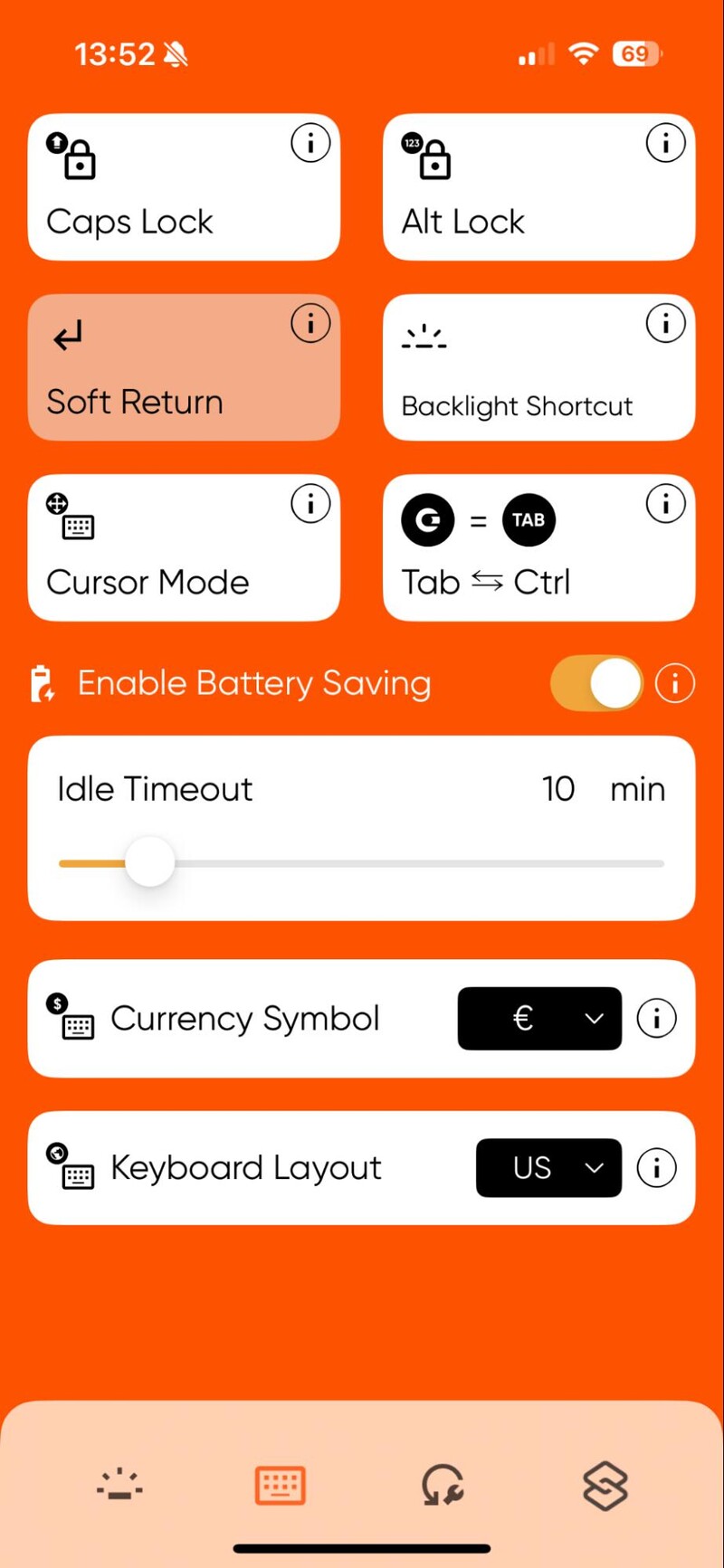Show info for Soft Return

pyautogui.click(x=310, y=323)
